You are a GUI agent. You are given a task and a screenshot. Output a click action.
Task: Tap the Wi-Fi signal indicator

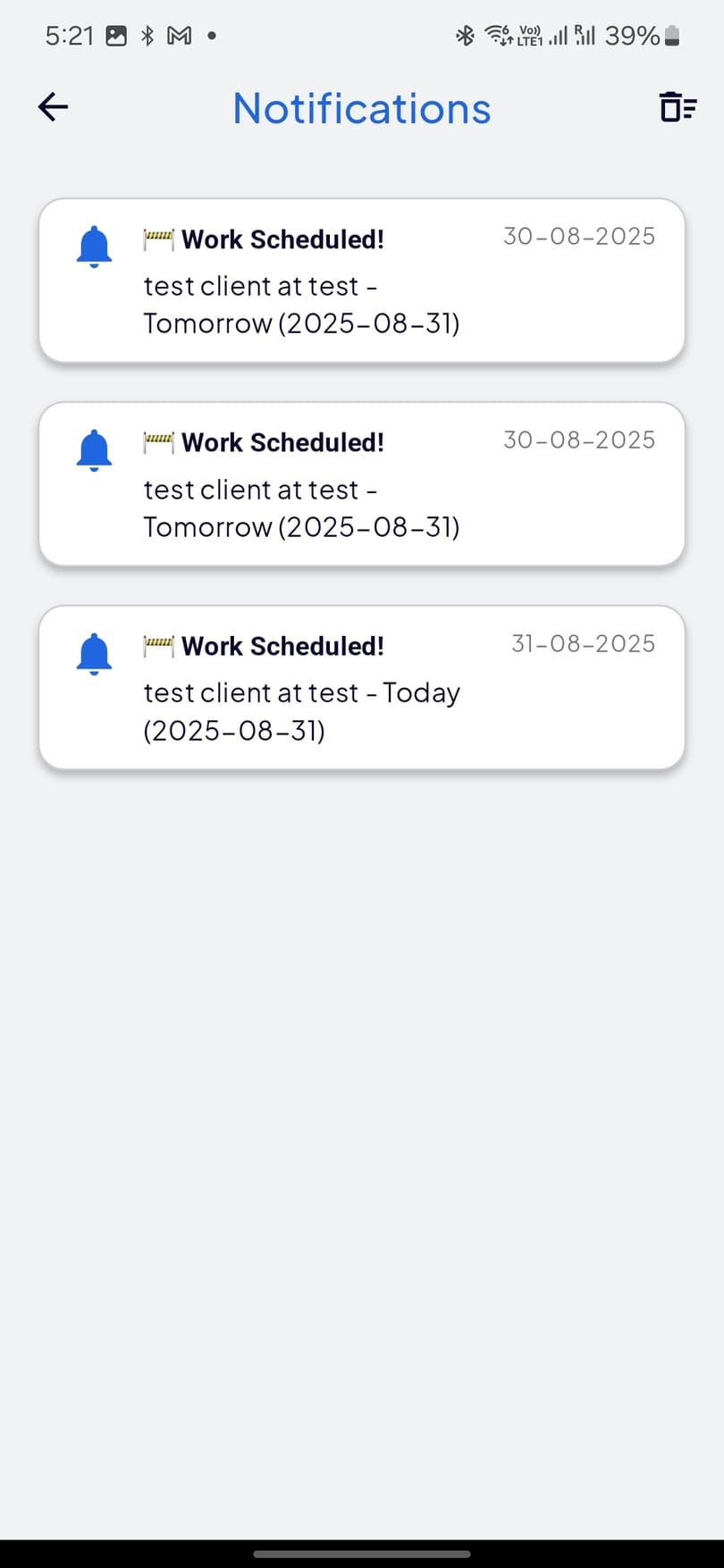(x=495, y=35)
